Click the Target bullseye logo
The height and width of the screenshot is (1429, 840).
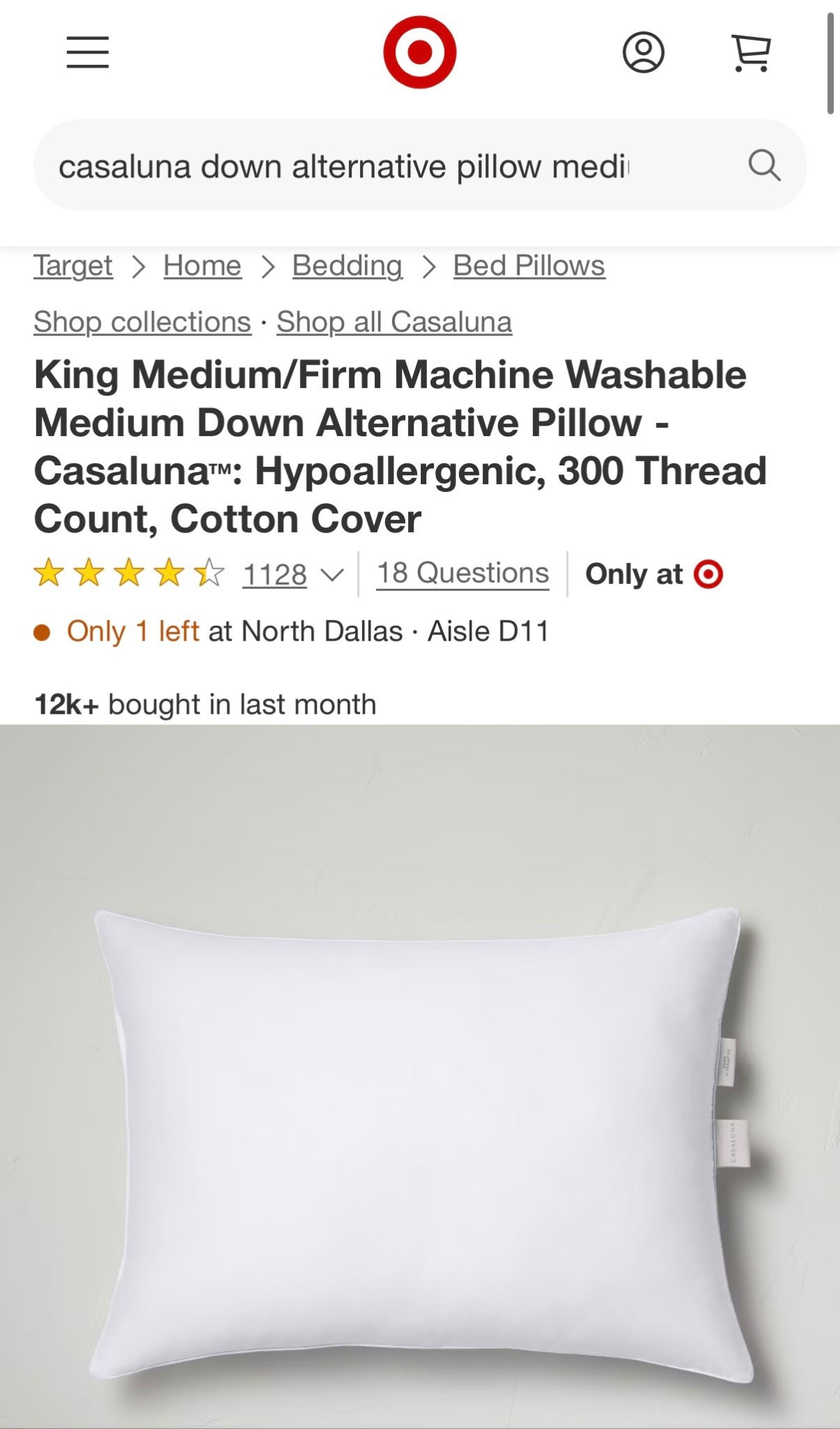pos(419,53)
